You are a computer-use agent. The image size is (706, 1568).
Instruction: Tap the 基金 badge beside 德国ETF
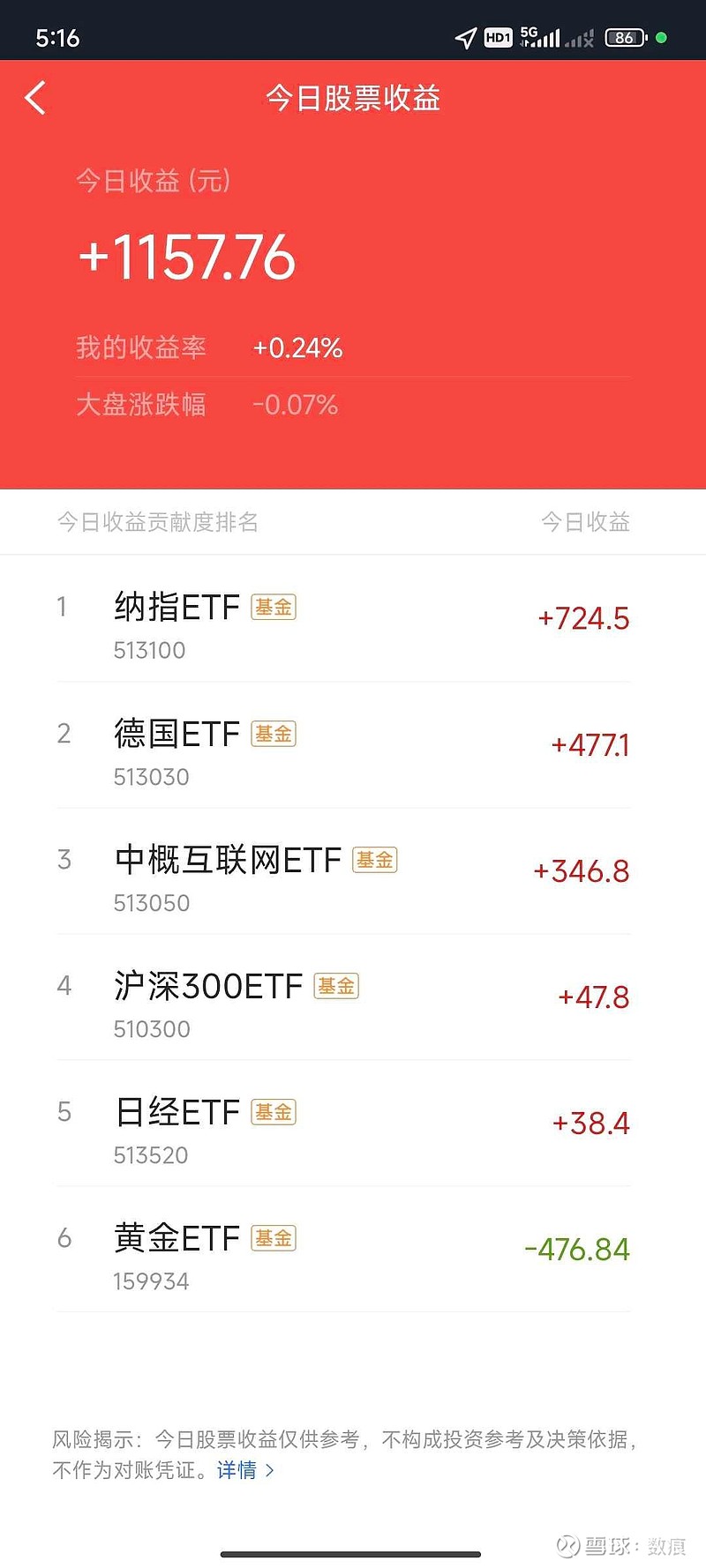273,735
